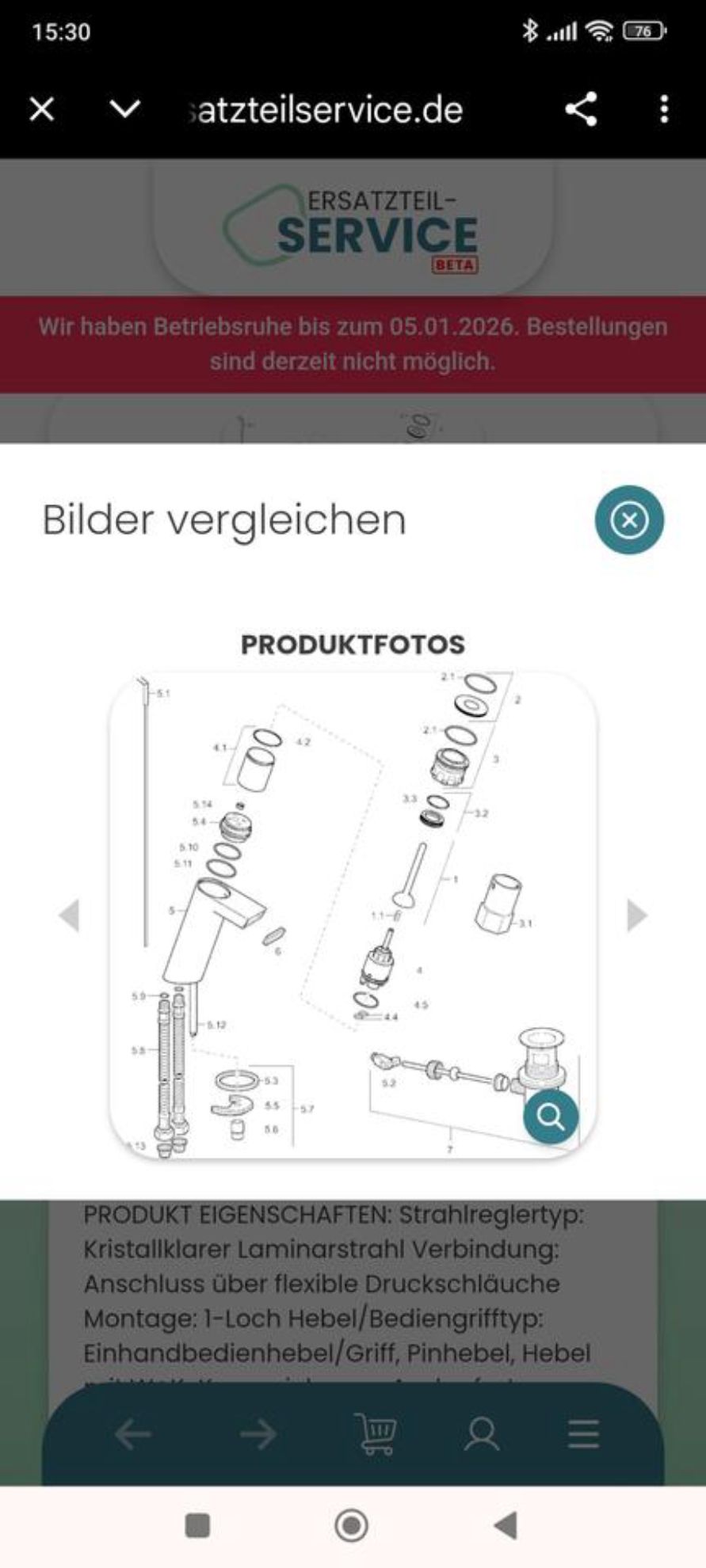706x1568 pixels.
Task: Open the user account
Action: click(482, 1434)
